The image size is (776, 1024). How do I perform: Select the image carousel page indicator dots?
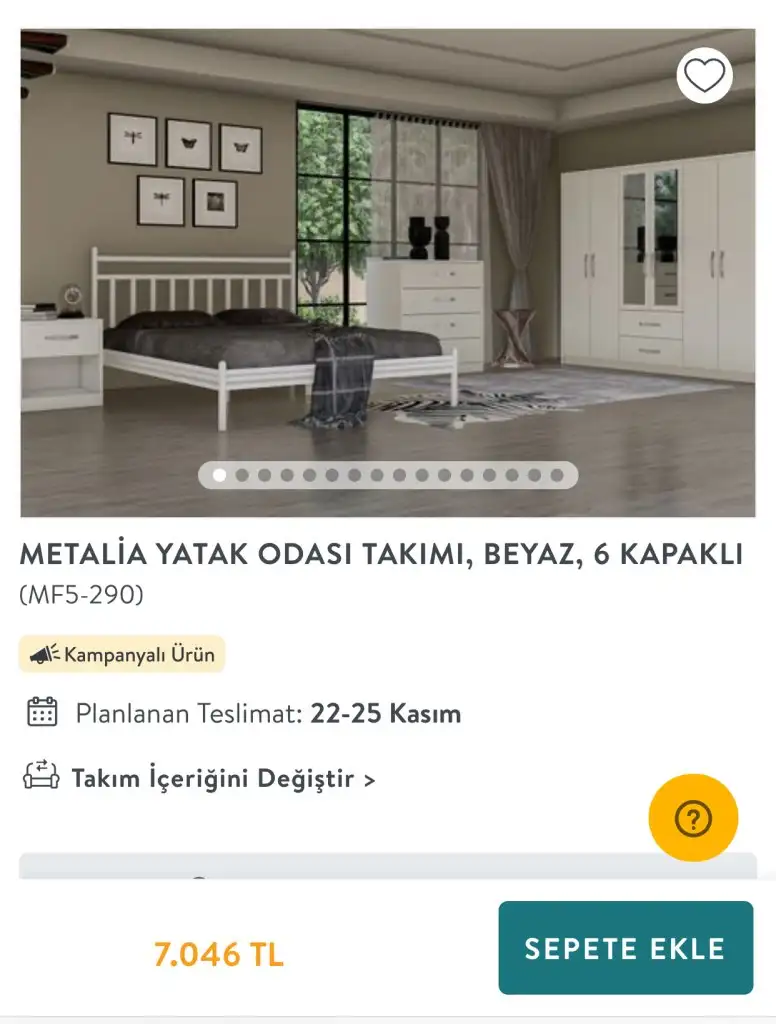388,475
